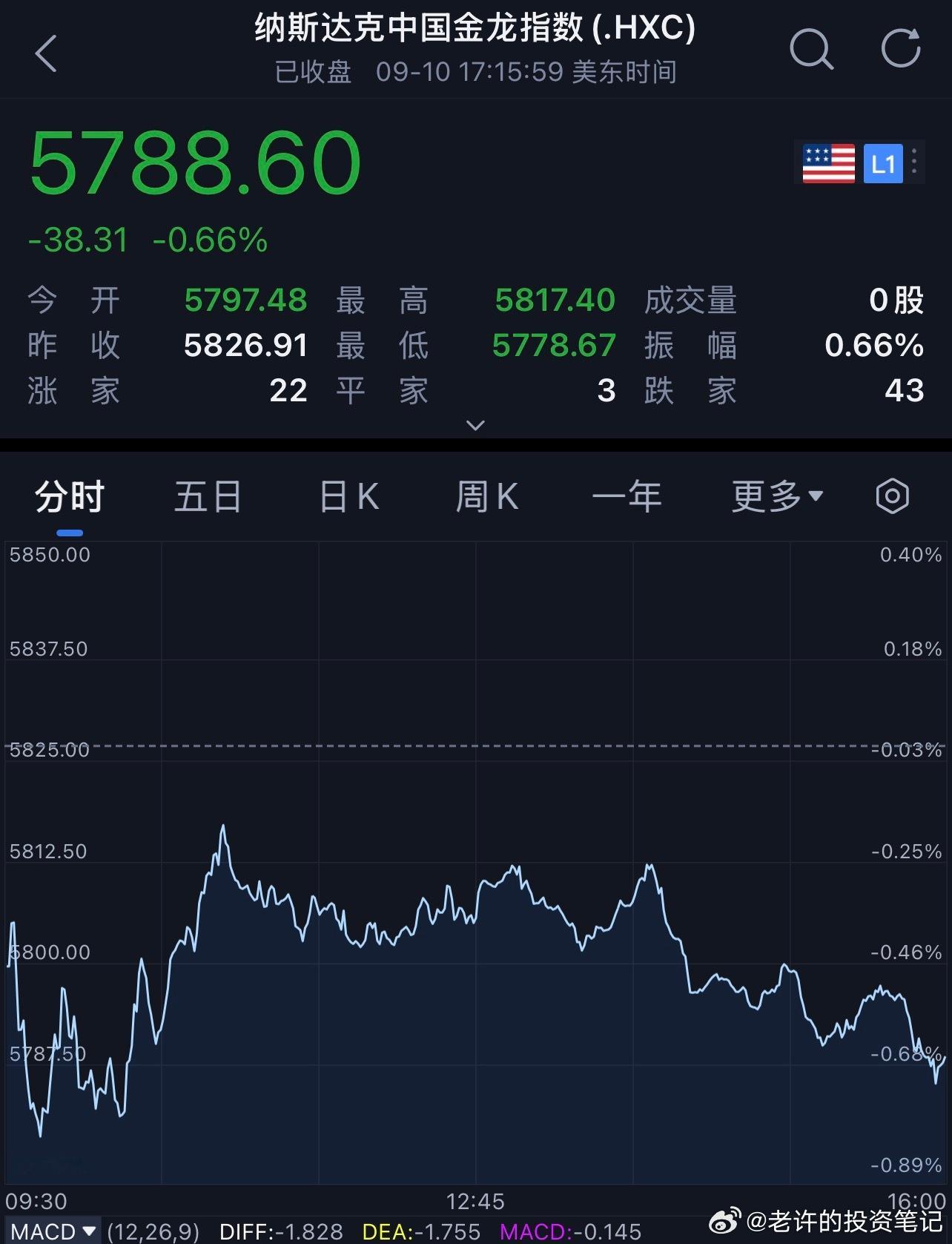Switch to the 五日 chart tab
The image size is (952, 1244).
(x=208, y=496)
